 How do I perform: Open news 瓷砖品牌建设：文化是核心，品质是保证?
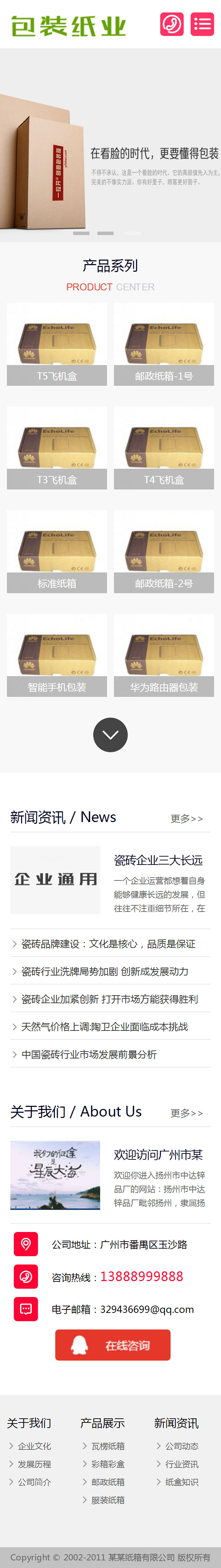pos(108,943)
